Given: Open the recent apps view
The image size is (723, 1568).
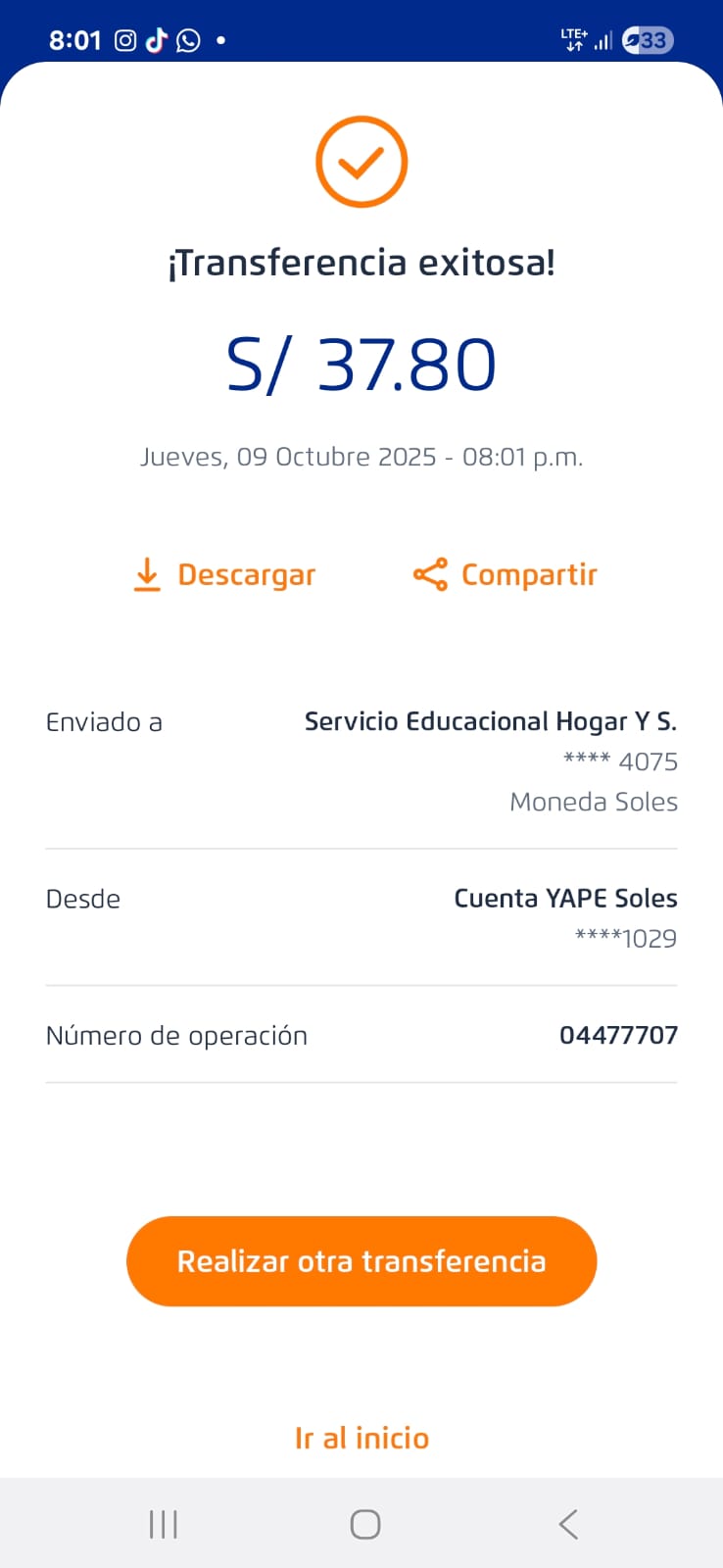Looking at the screenshot, I should pyautogui.click(x=163, y=1524).
